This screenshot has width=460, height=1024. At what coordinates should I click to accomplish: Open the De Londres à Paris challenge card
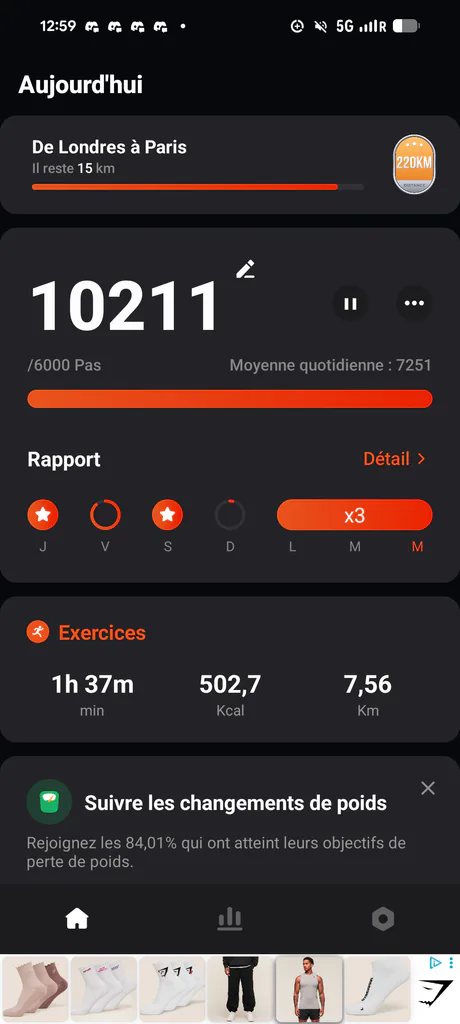pos(230,165)
